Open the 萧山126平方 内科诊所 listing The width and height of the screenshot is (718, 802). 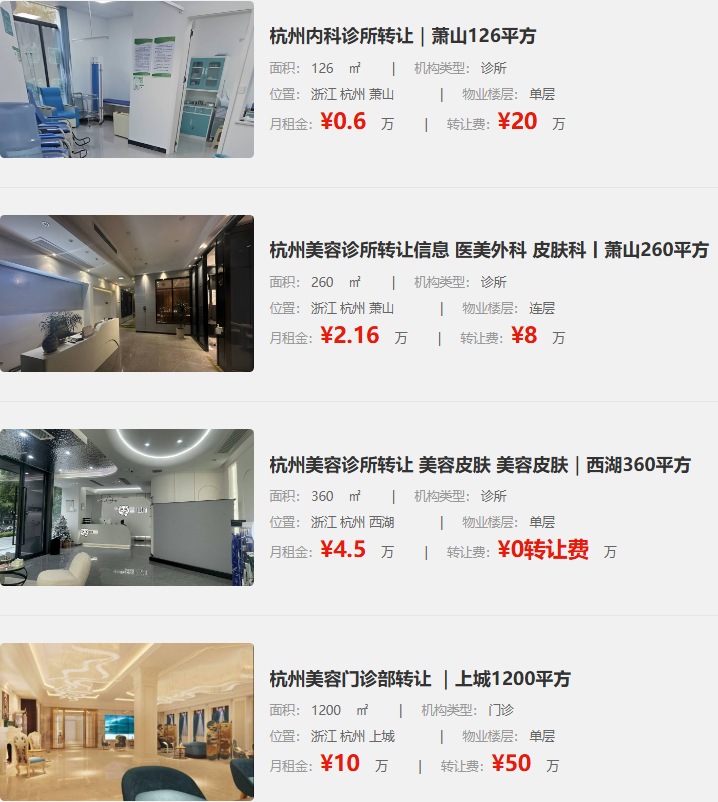(402, 37)
